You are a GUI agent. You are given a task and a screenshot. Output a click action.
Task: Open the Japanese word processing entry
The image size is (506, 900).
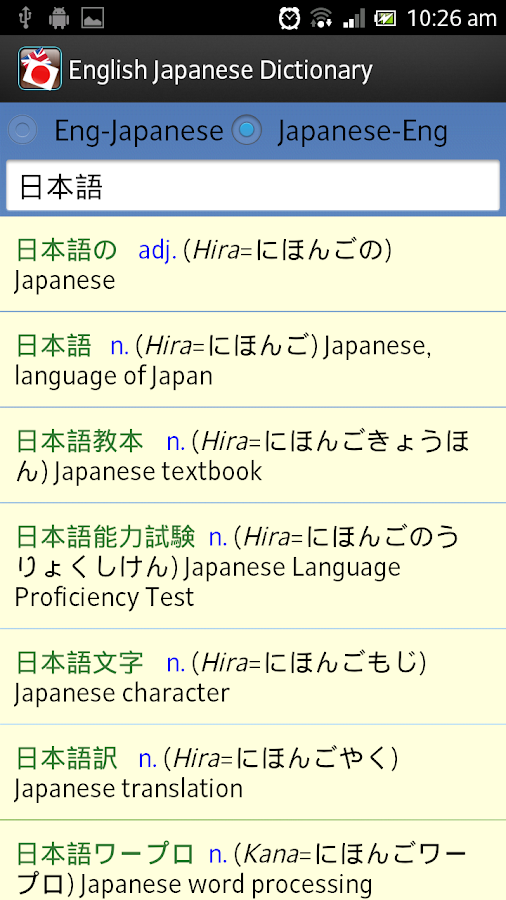[253, 860]
